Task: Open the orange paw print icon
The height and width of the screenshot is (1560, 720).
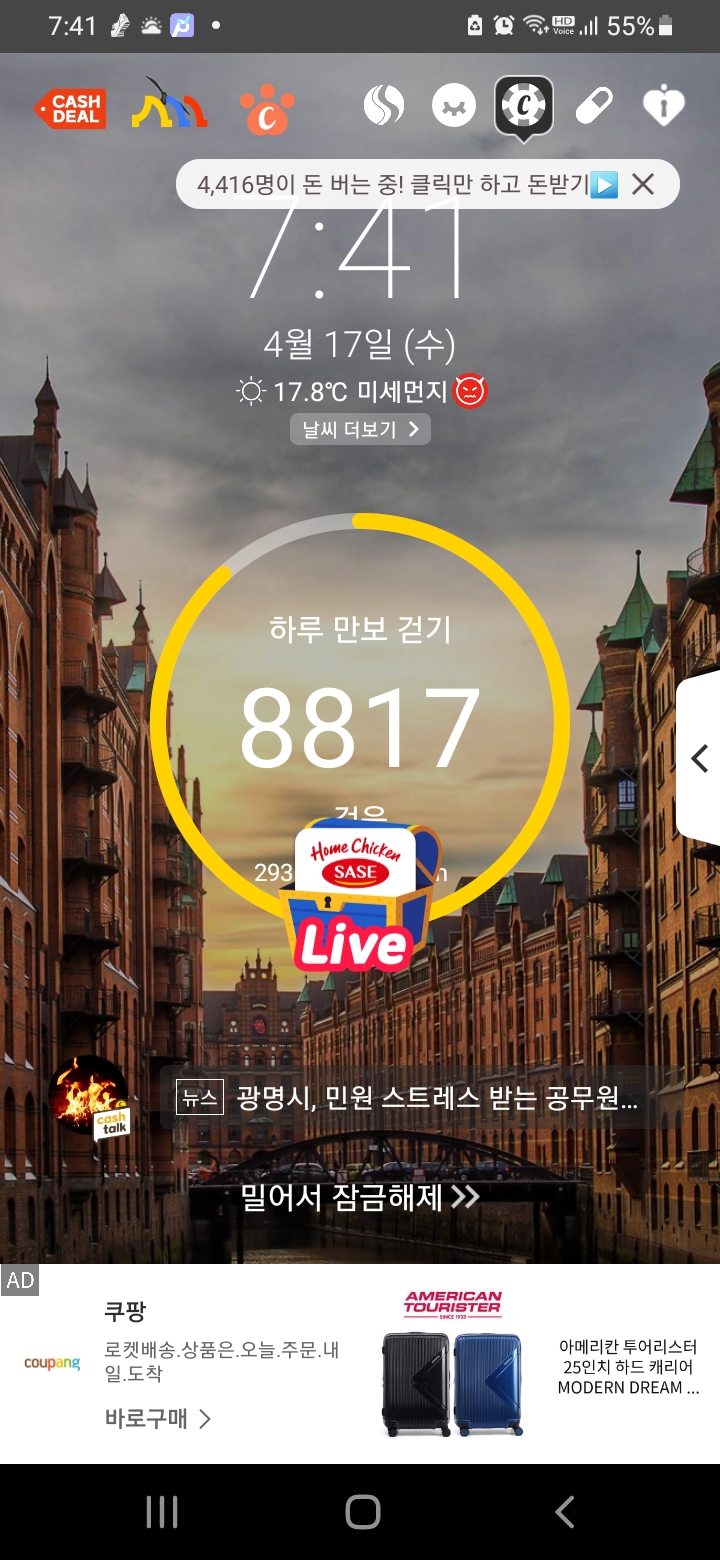Action: [267, 109]
